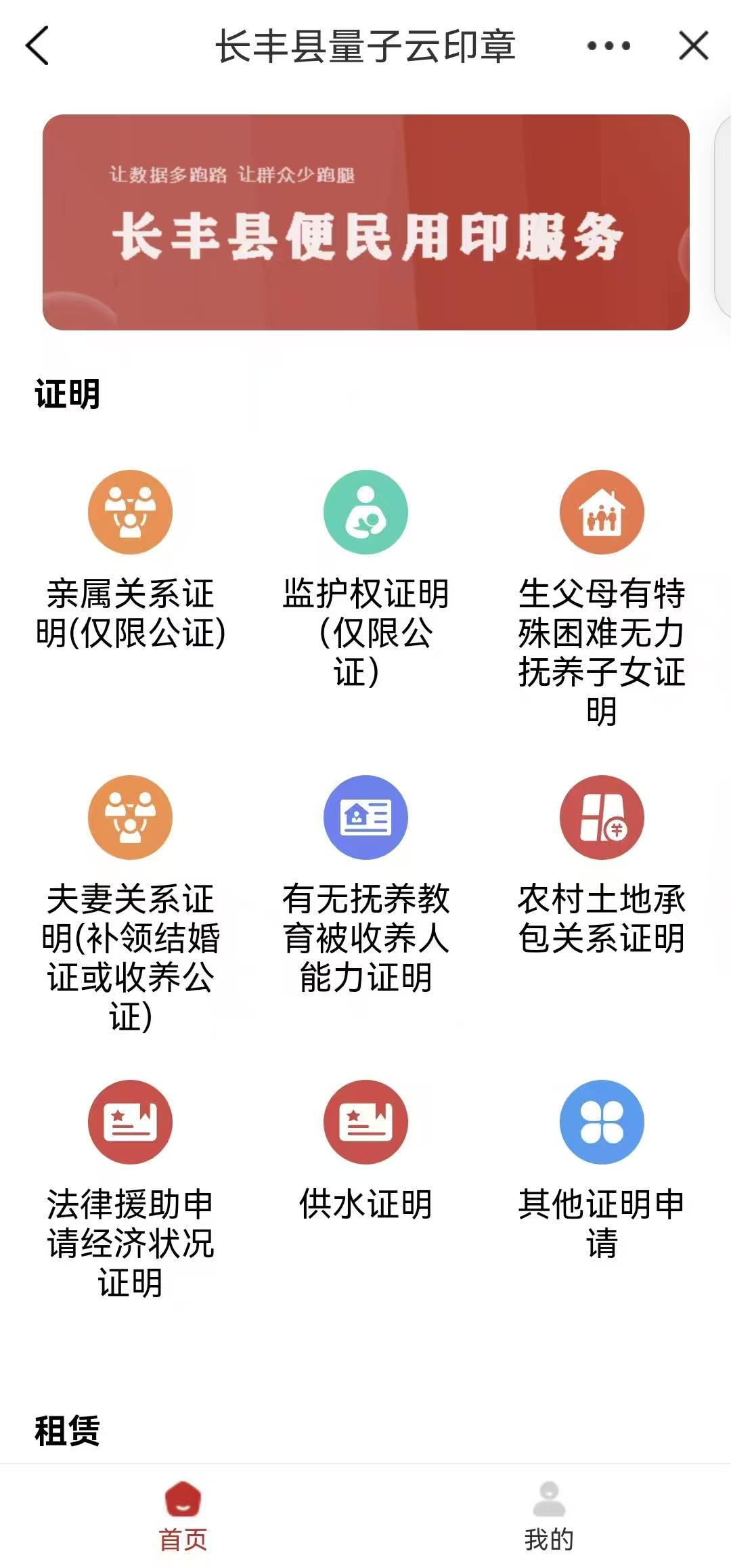Go back using the top-left arrow
Viewport: 731px width, 1568px height.
click(37, 46)
